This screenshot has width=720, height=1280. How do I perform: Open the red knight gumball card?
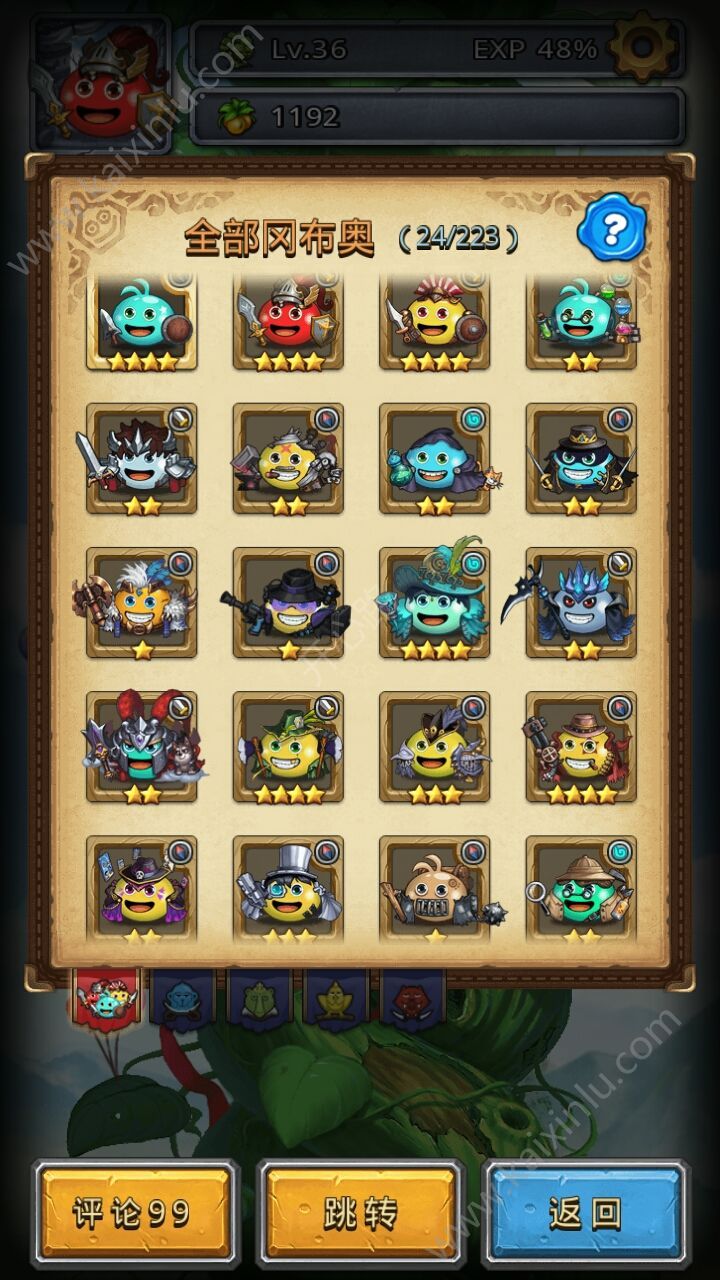(288, 320)
